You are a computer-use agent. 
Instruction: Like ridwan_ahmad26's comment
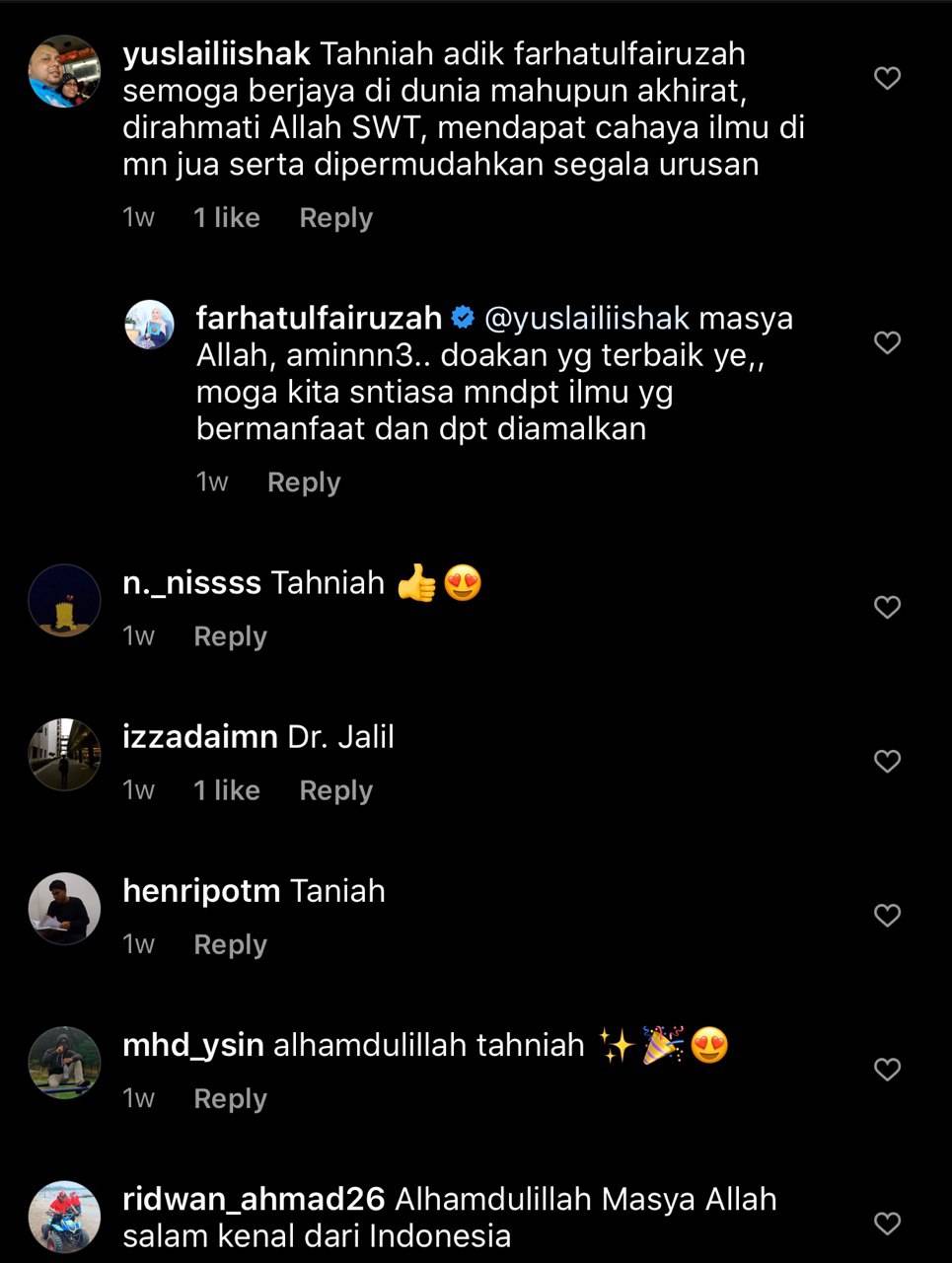[x=887, y=1223]
